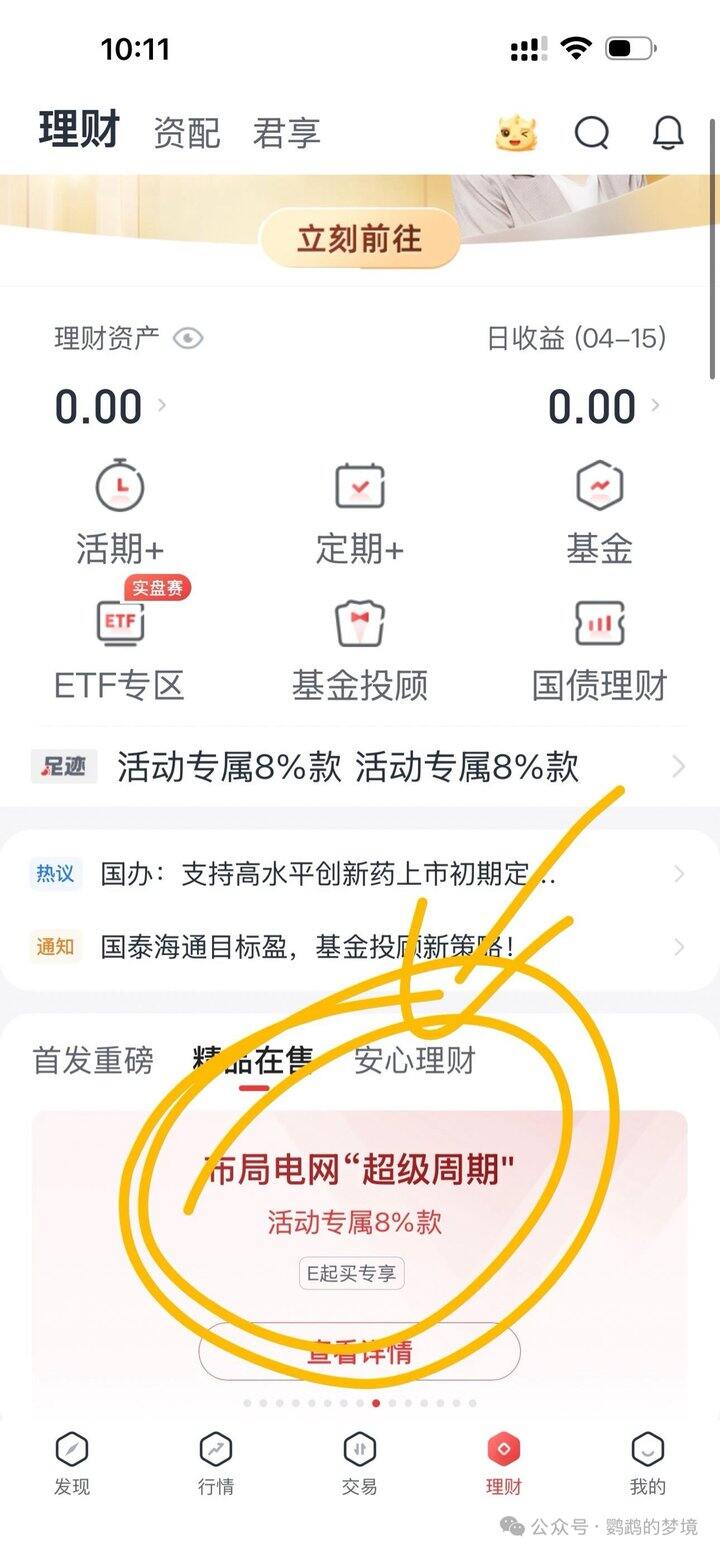This screenshot has height=1560, width=720.
Task: Open 国债理财 treasury icon
Action: point(599,622)
